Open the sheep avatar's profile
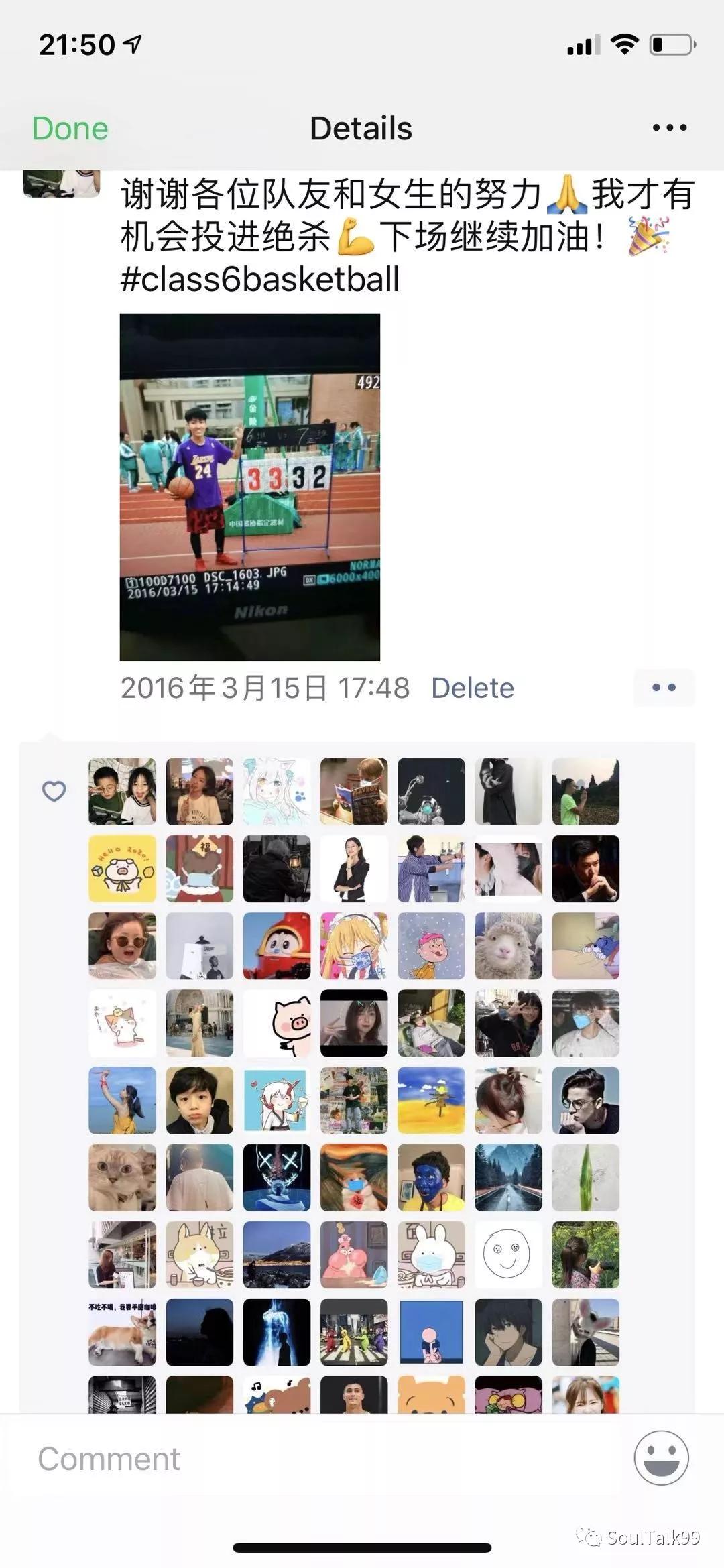This screenshot has width=724, height=1568. tap(508, 946)
